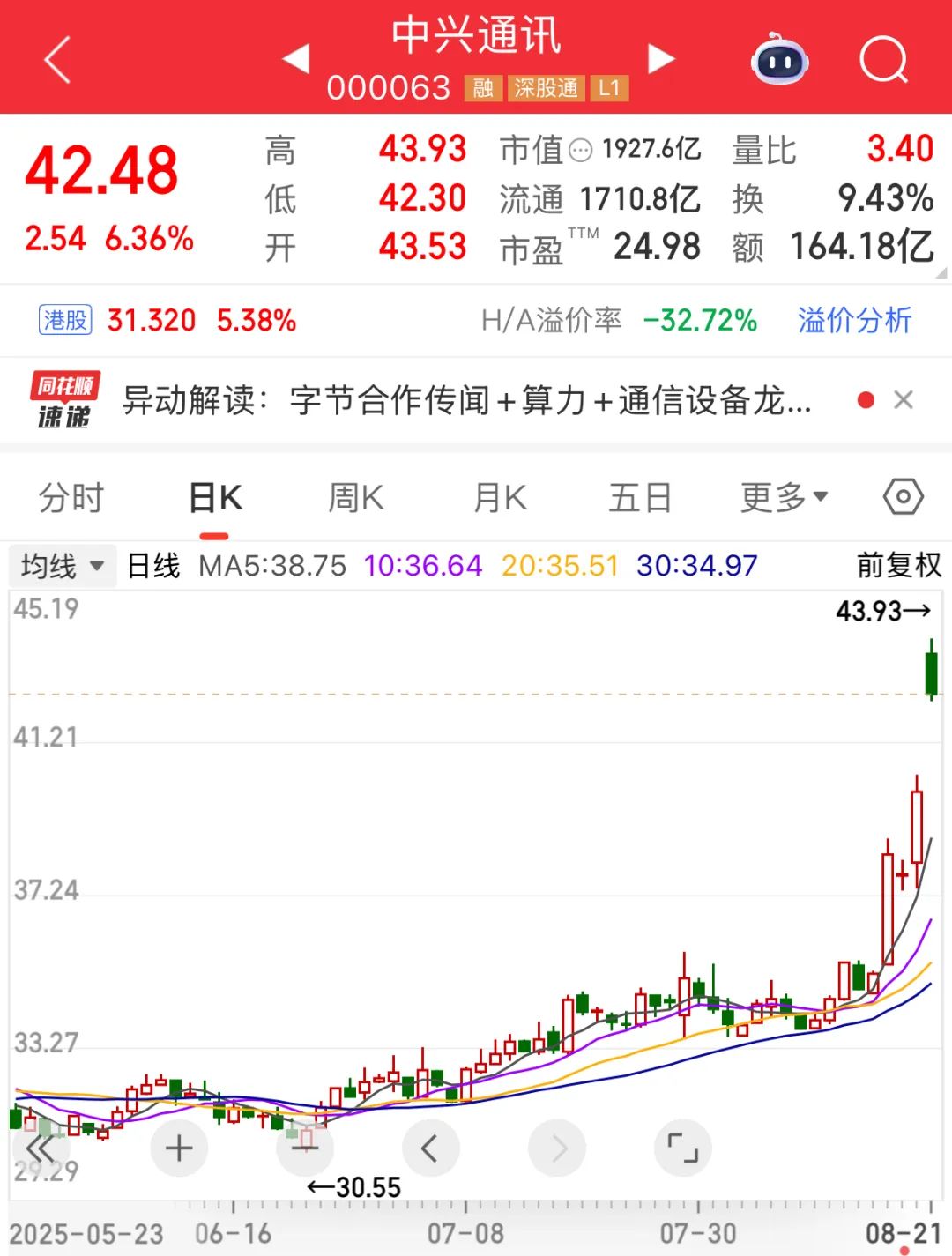Screen dimensions: 952x1256
Task: Dismiss the 异动解读 news banner
Action: click(903, 400)
